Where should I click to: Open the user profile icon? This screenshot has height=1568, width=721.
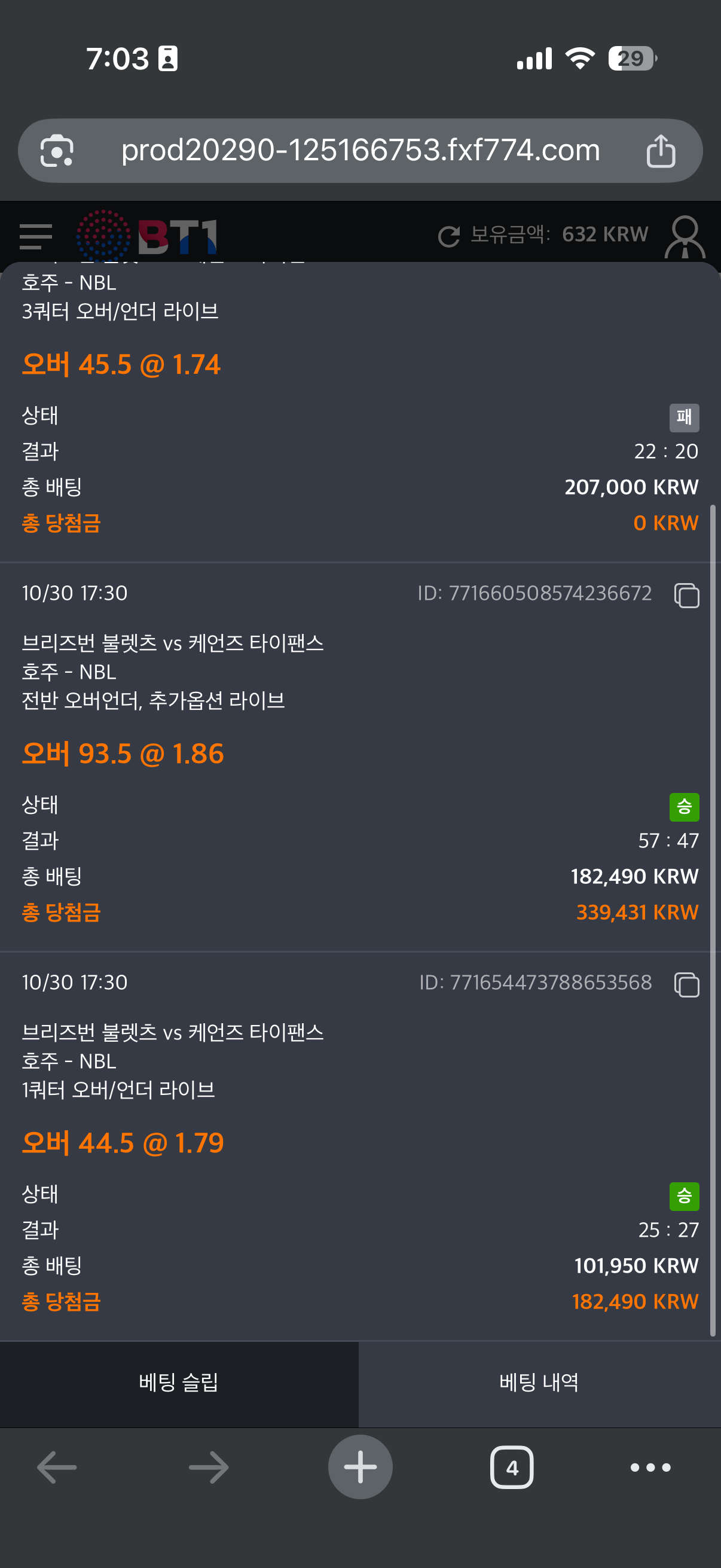(x=685, y=237)
